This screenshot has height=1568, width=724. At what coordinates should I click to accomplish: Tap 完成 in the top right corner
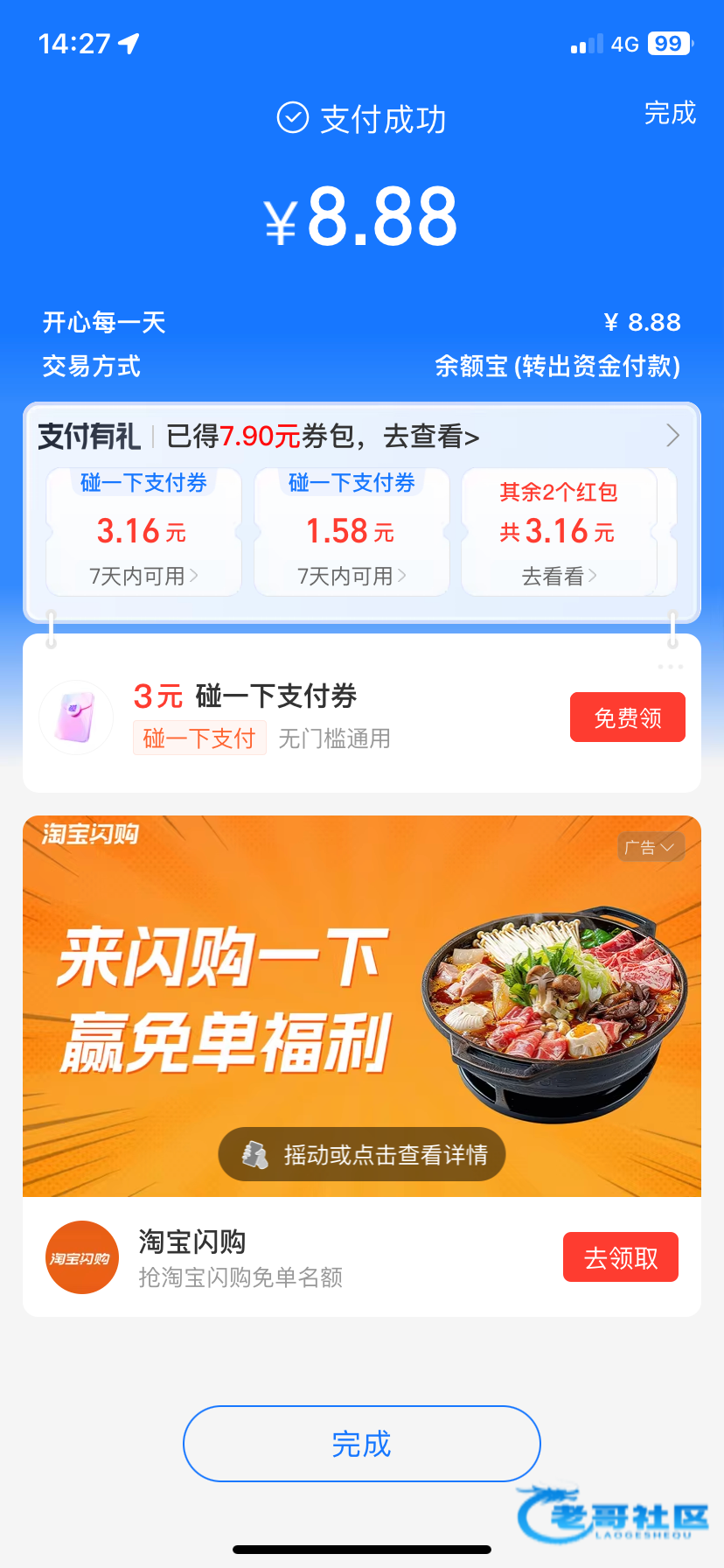tap(670, 114)
